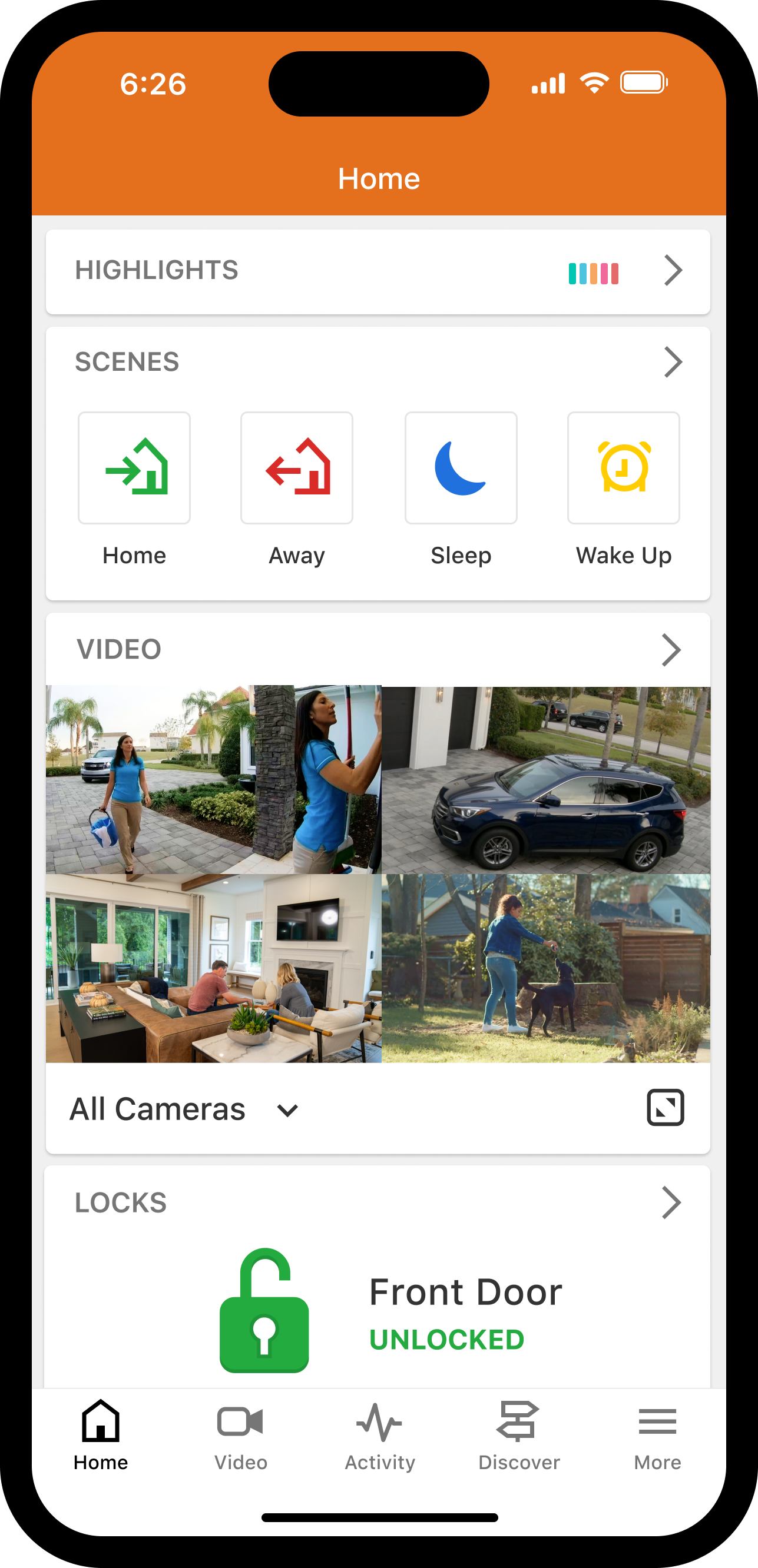This screenshot has height=1568, width=758.
Task: Switch to the Video tab
Action: (240, 1436)
